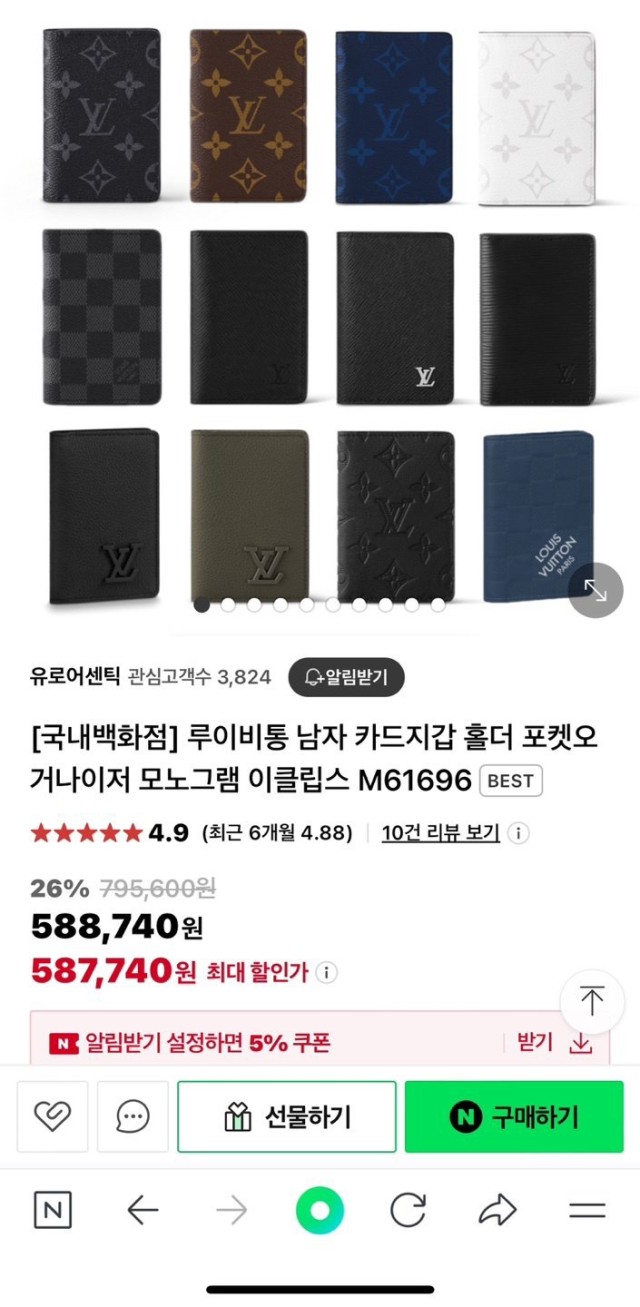Open the 10건 리뷰 보기 link
This screenshot has width=640, height=1307.
[x=440, y=833]
